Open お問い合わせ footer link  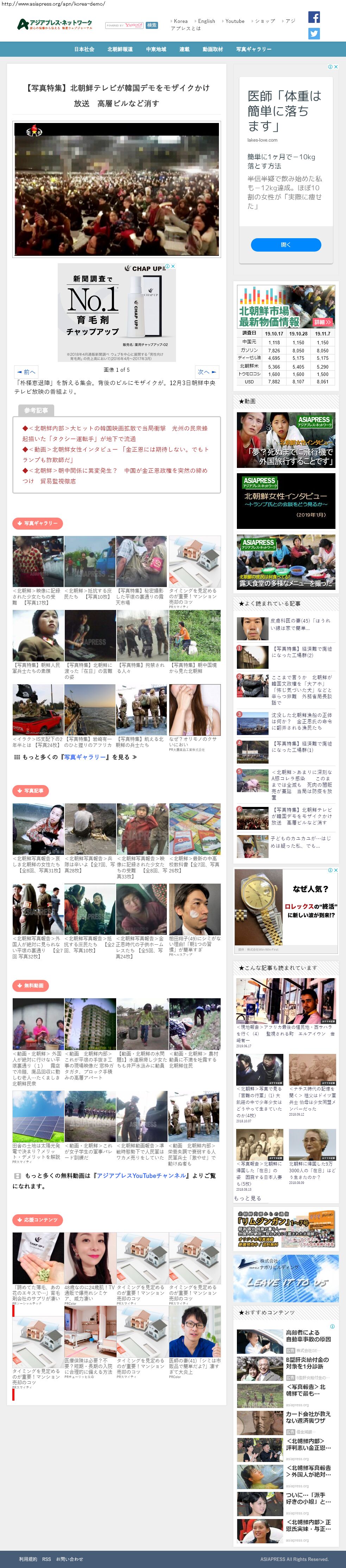(x=69, y=1559)
